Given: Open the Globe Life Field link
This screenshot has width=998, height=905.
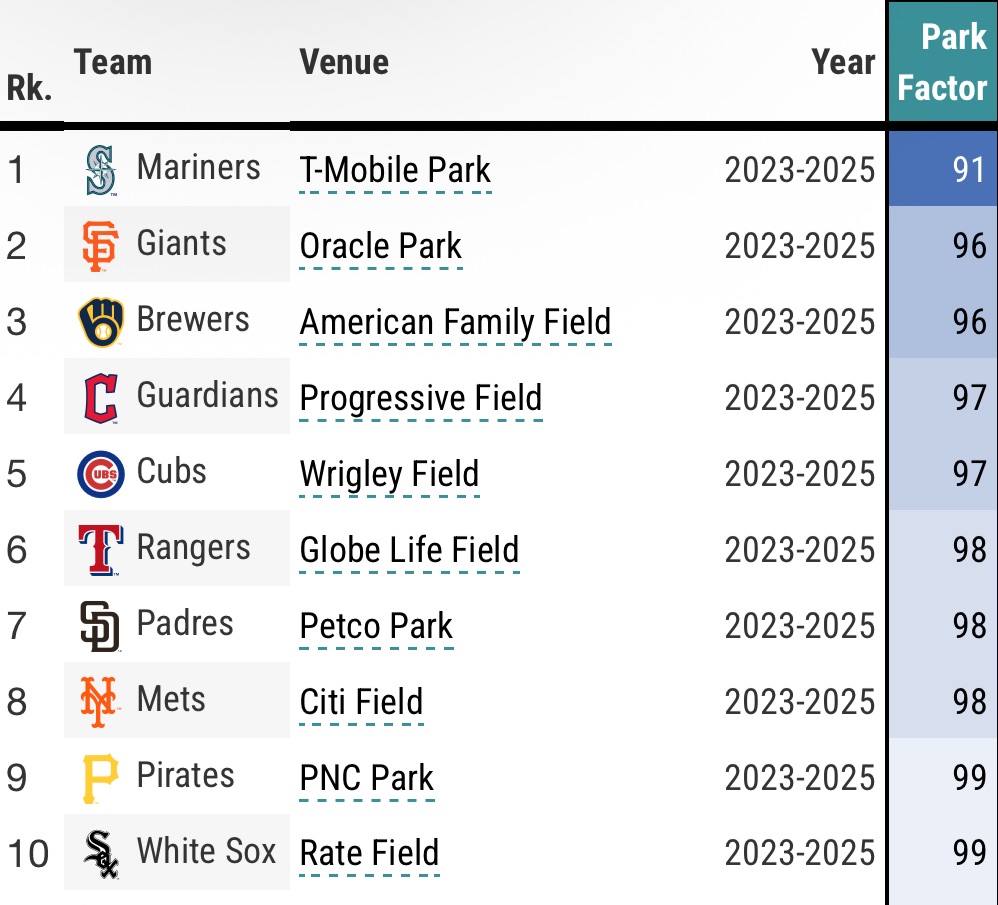Looking at the screenshot, I should pyautogui.click(x=409, y=550).
